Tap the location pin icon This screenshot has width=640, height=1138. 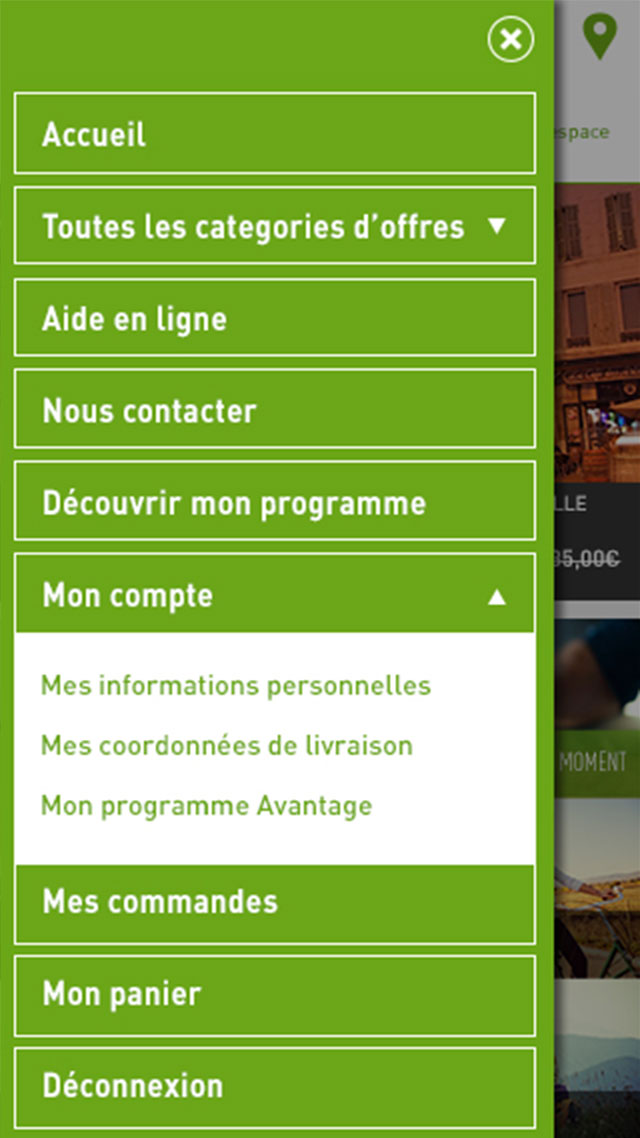tap(599, 36)
